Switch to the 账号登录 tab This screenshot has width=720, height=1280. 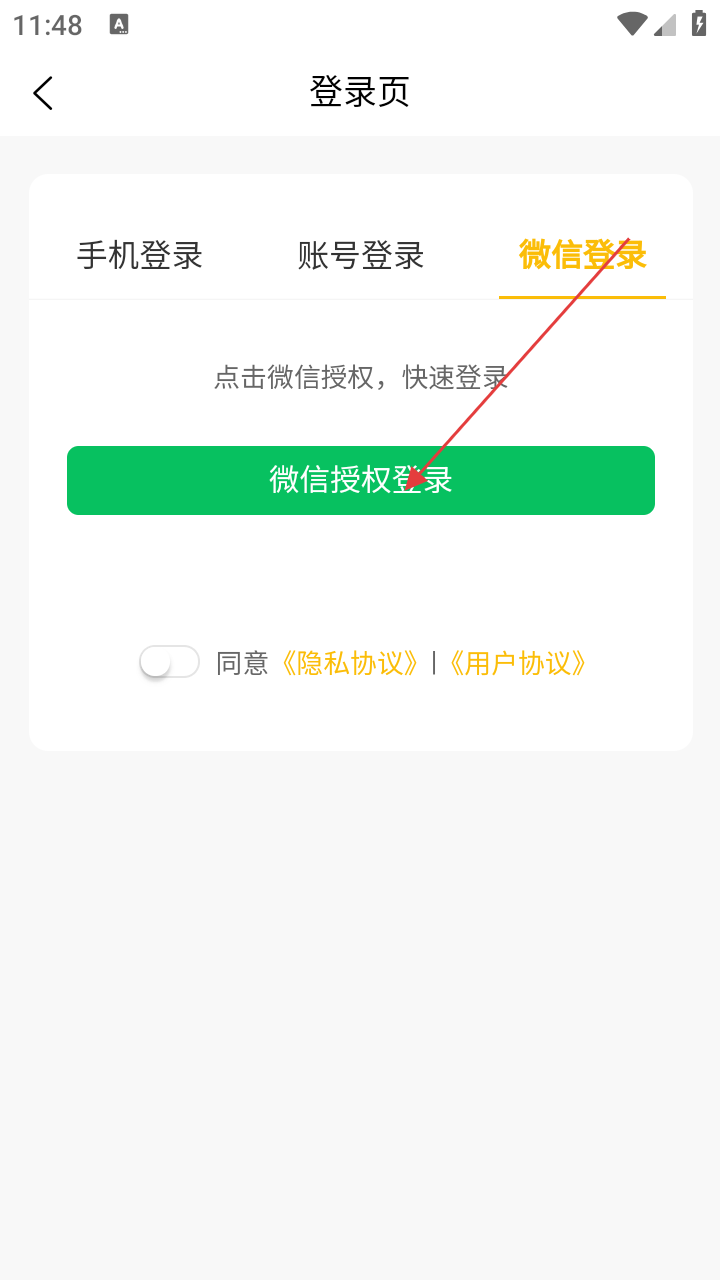pyautogui.click(x=361, y=256)
